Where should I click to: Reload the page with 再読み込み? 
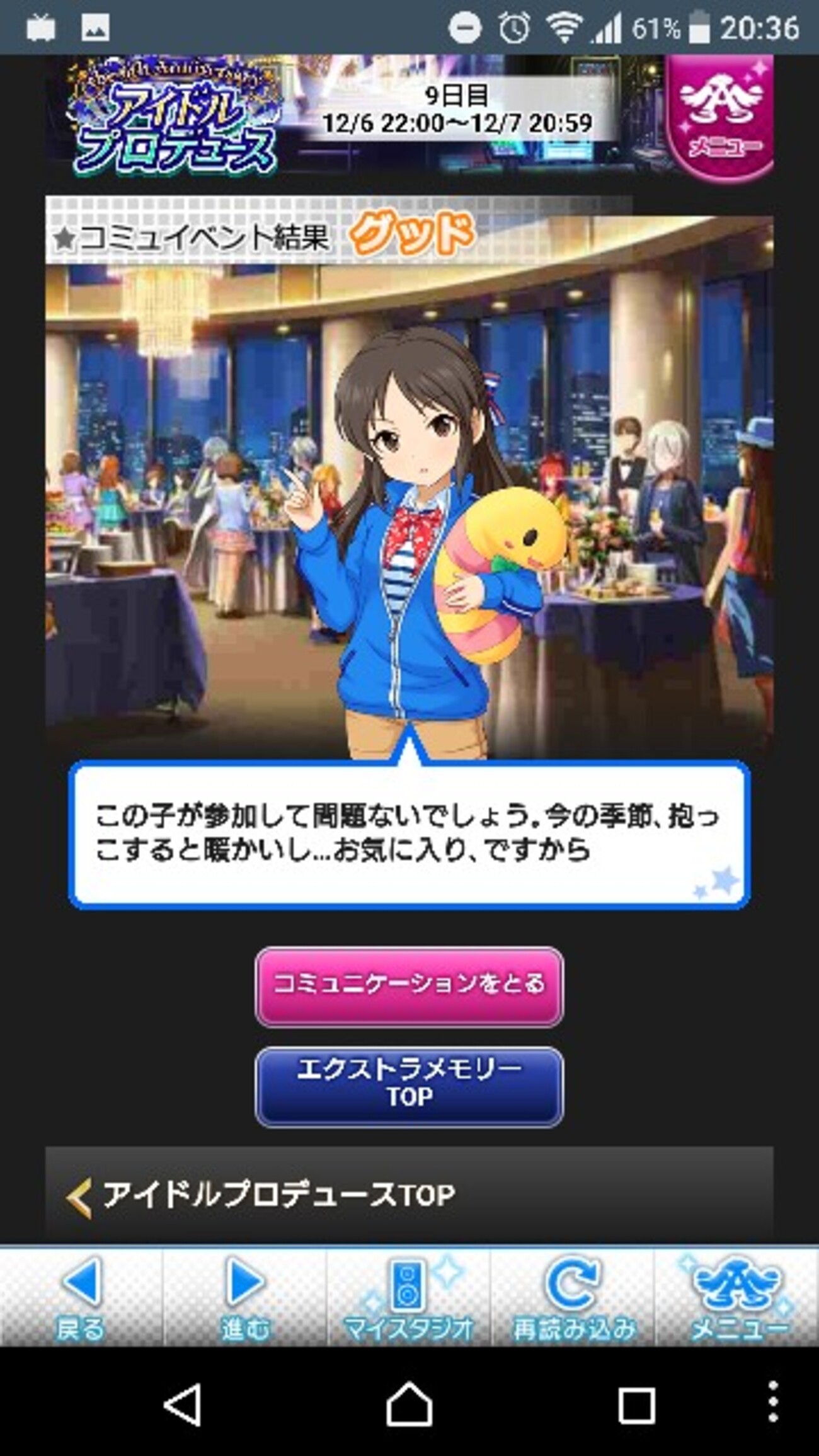click(573, 1297)
